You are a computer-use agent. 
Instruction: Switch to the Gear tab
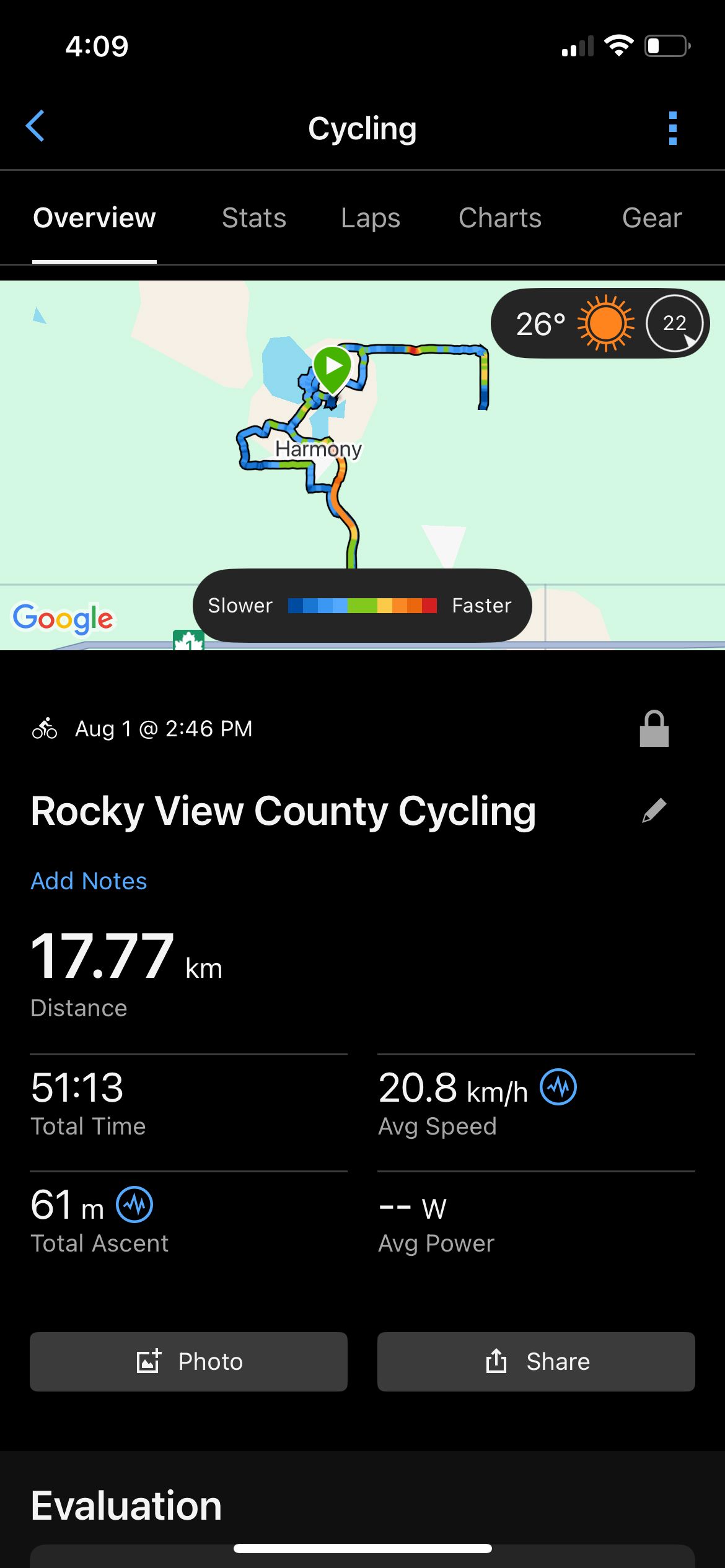[652, 218]
